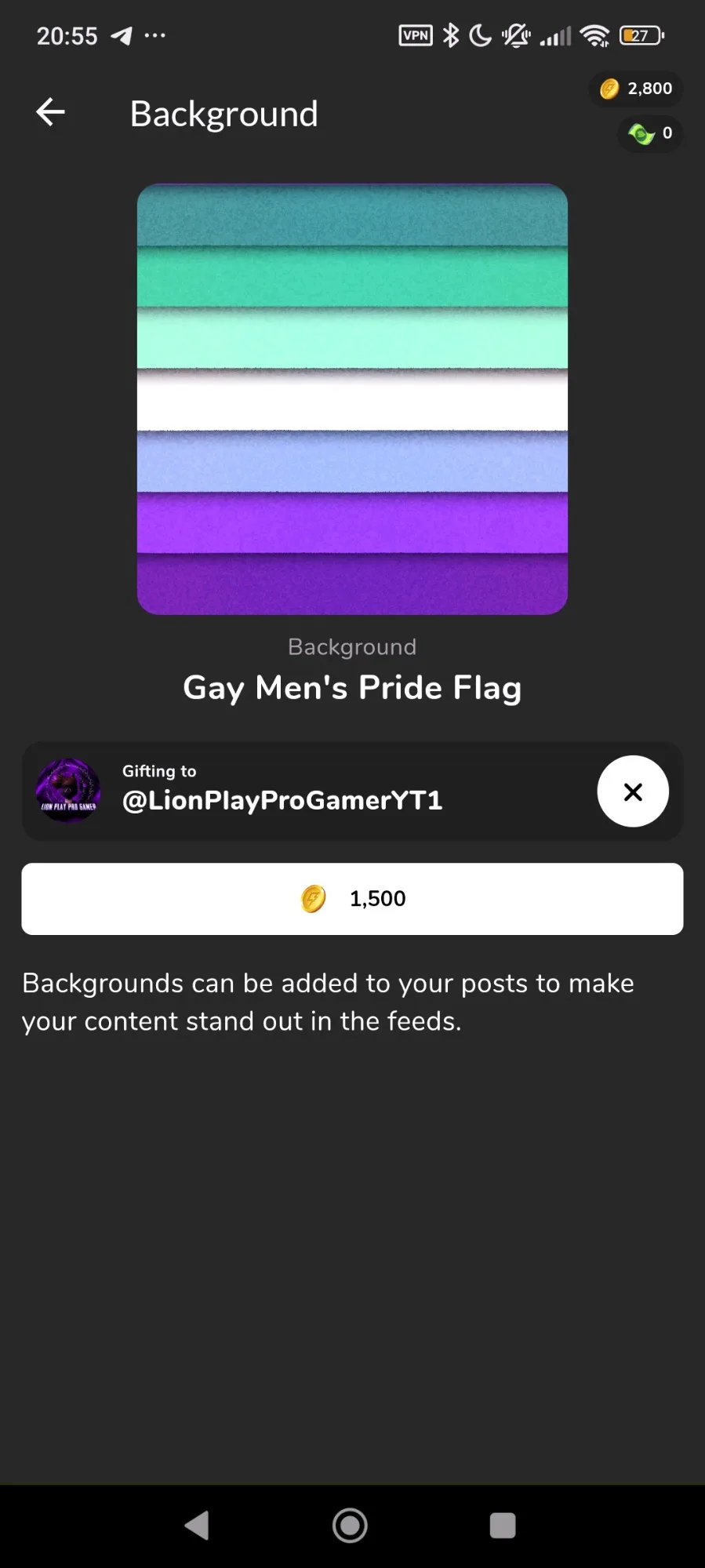705x1568 pixels.
Task: Open the green cash balance
Action: (650, 133)
